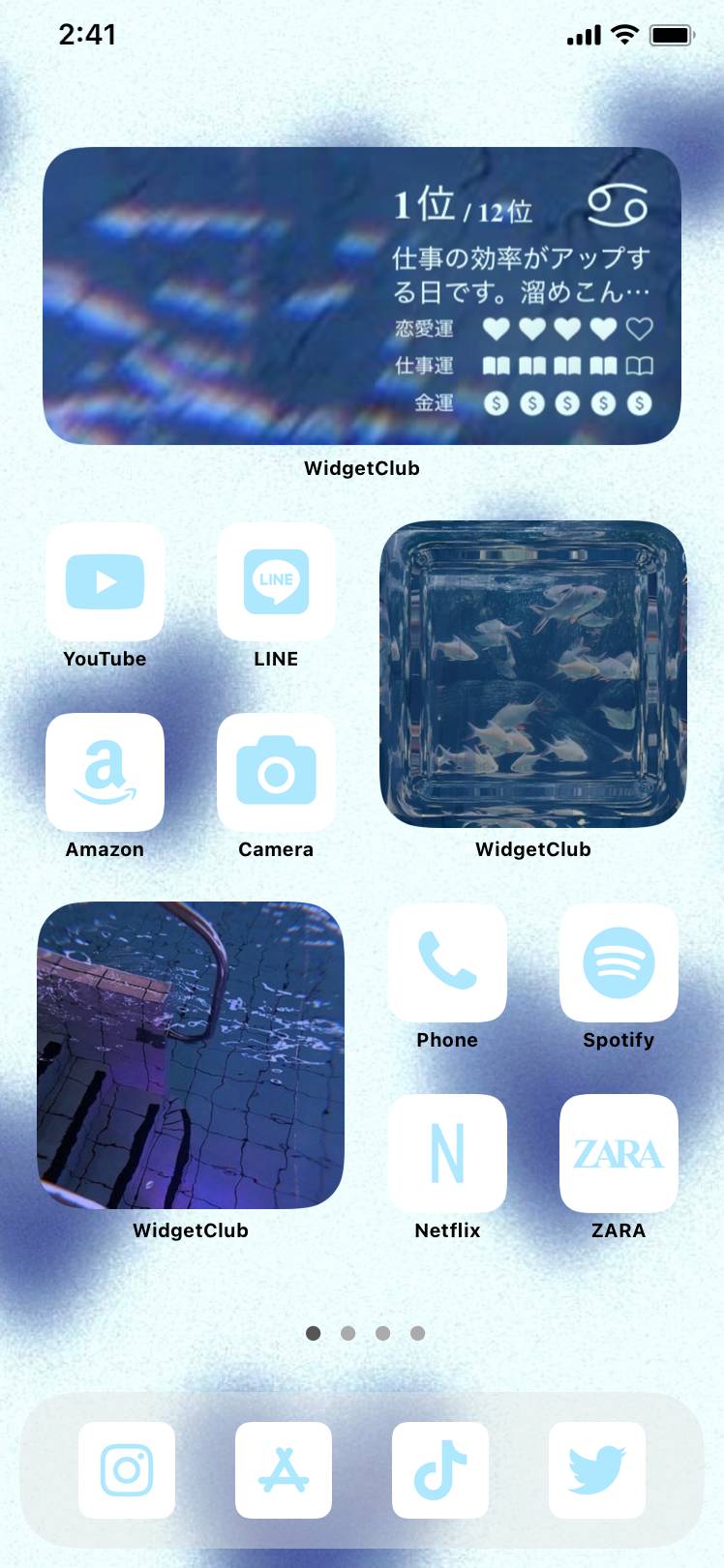Screen dimensions: 724x1568
Task: Launch TikTok from the dock
Action: click(x=440, y=1469)
